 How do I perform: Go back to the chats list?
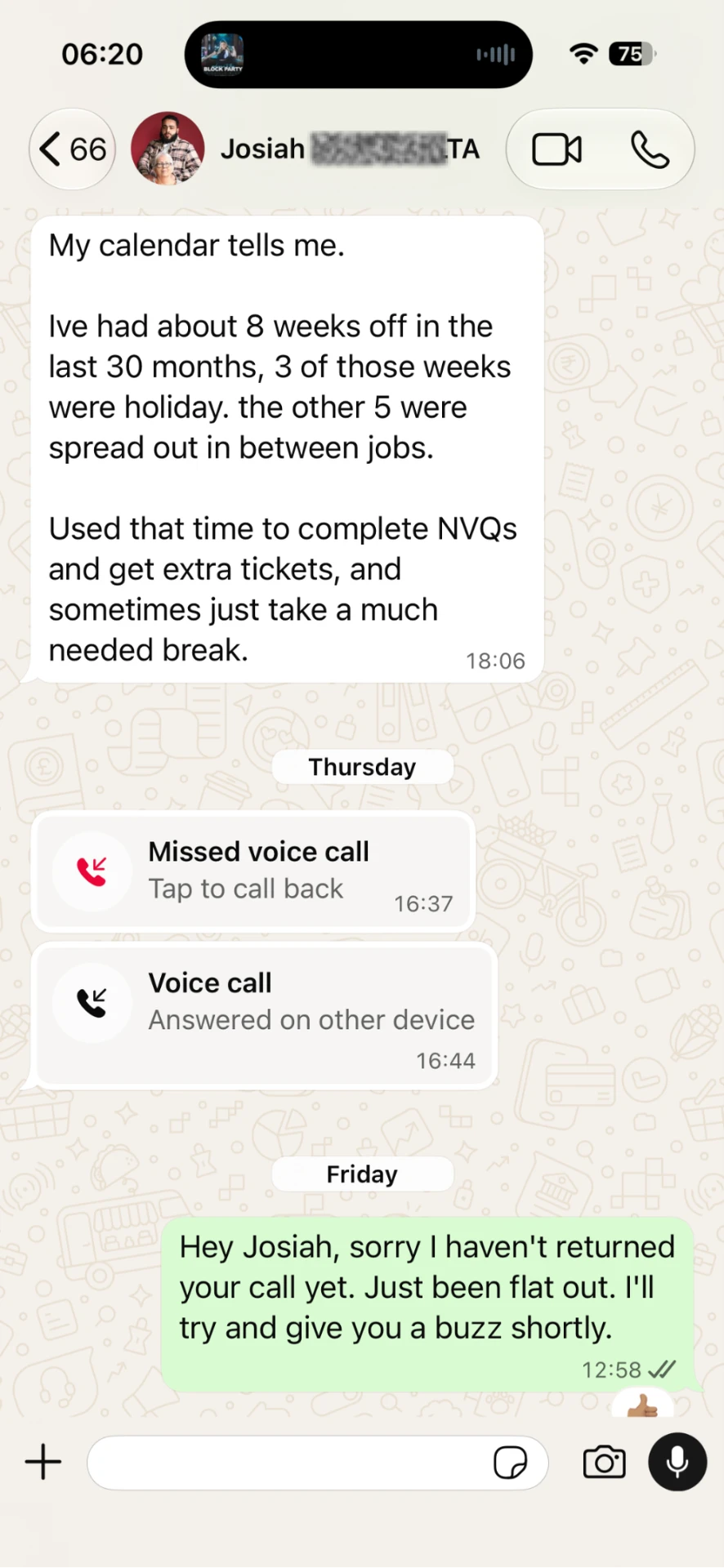click(73, 149)
